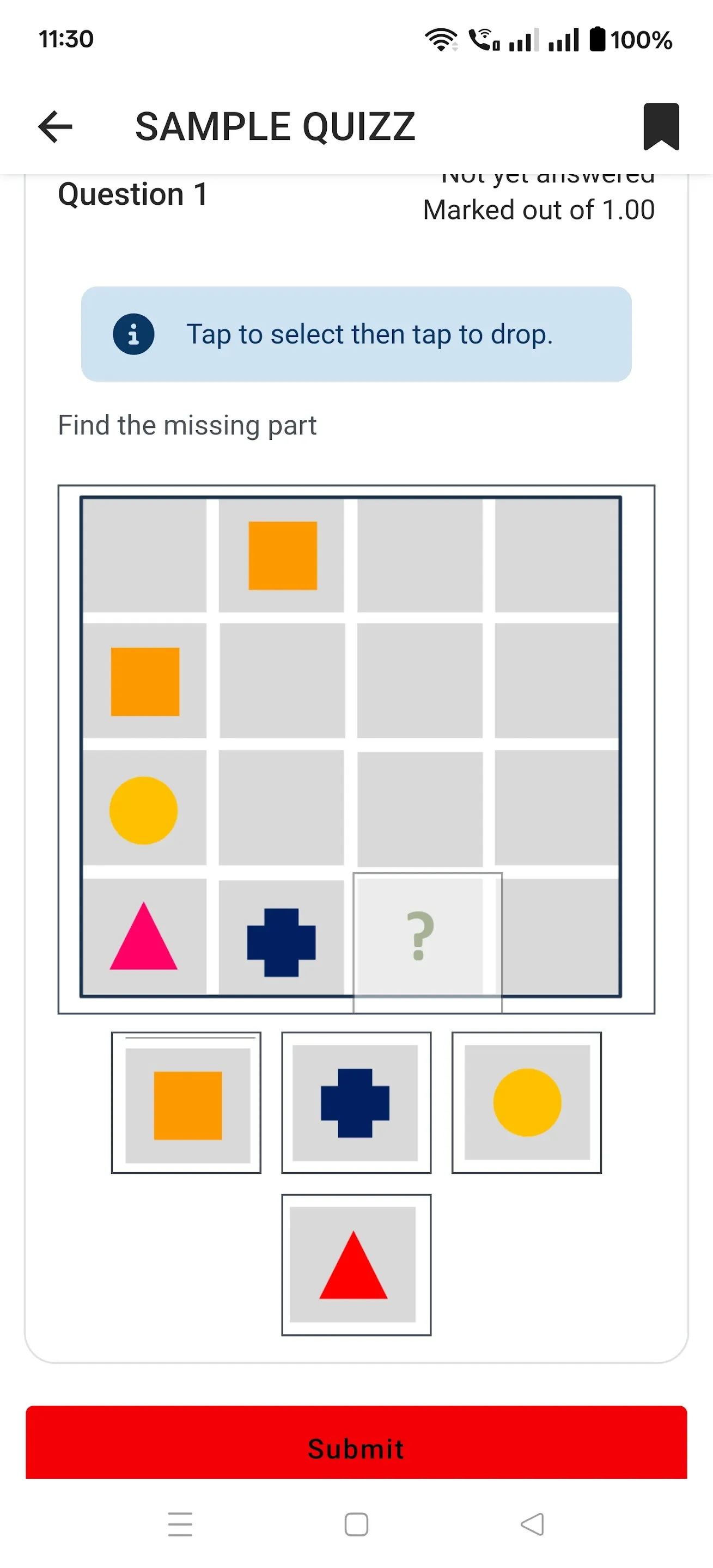Select the navy blue cross answer tile
713x1568 pixels.
tap(356, 1102)
